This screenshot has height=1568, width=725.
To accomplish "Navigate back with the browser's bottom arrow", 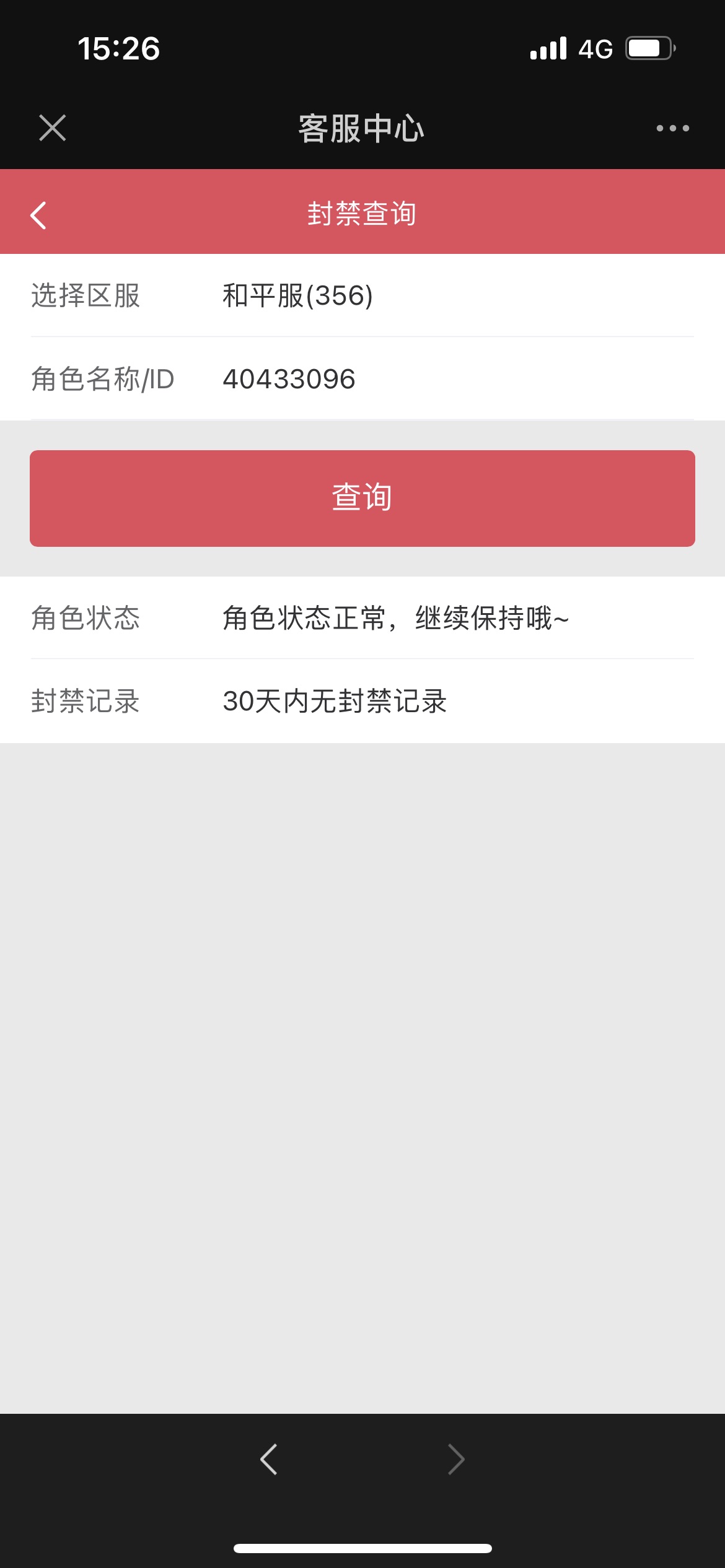I will (269, 1460).
